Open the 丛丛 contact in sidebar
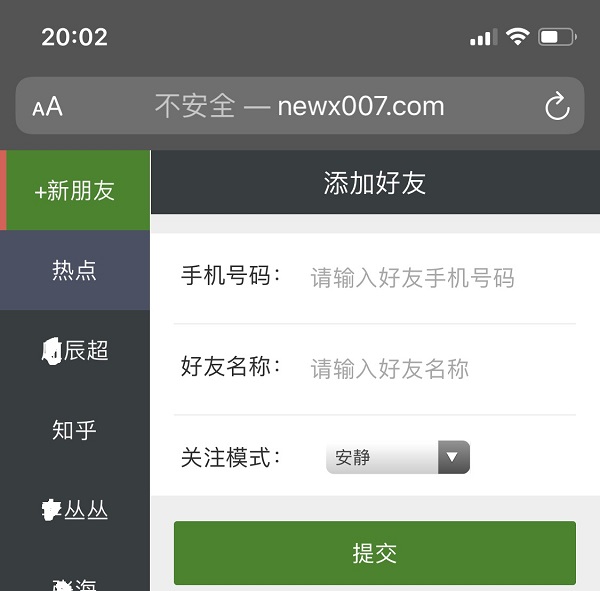600x591 pixels. tap(75, 510)
